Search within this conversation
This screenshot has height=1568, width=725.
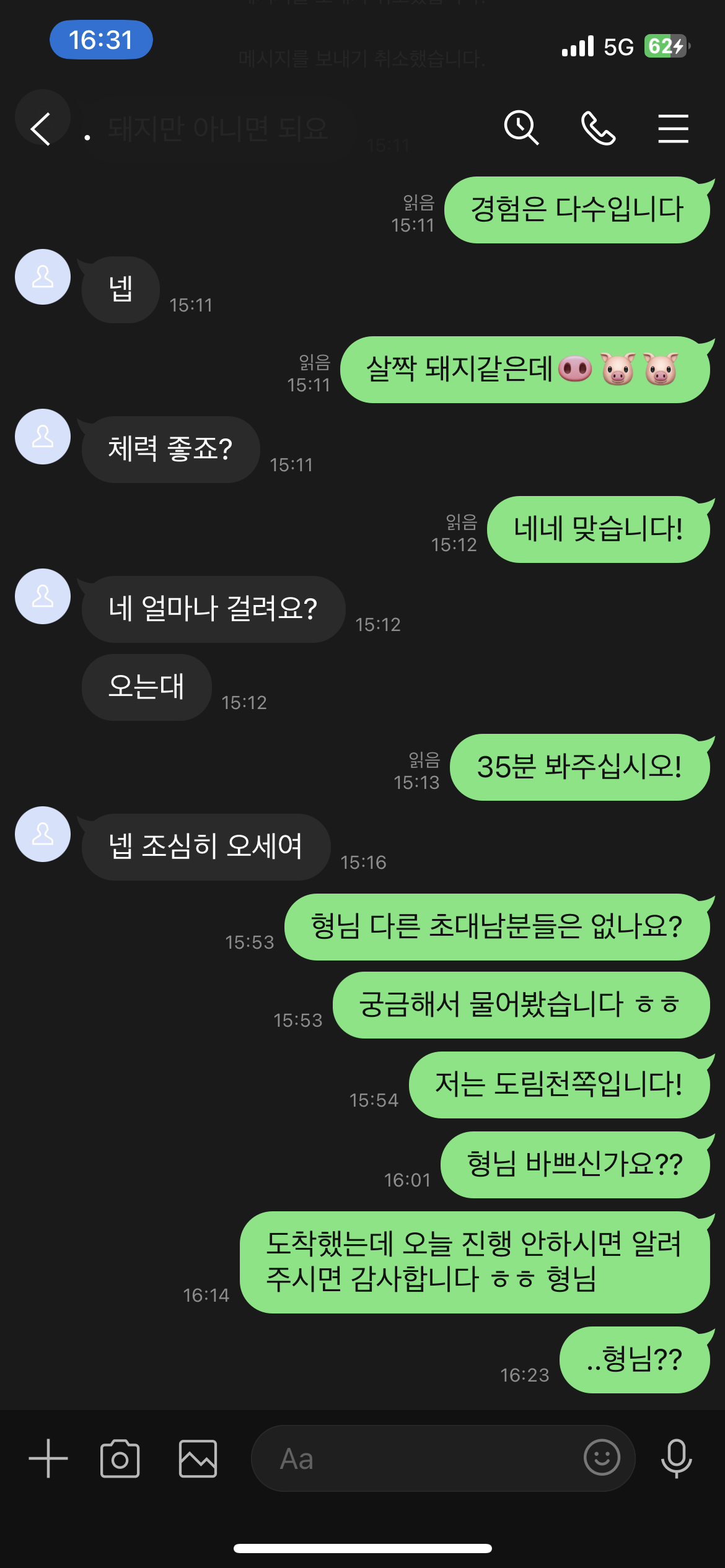coord(521,128)
